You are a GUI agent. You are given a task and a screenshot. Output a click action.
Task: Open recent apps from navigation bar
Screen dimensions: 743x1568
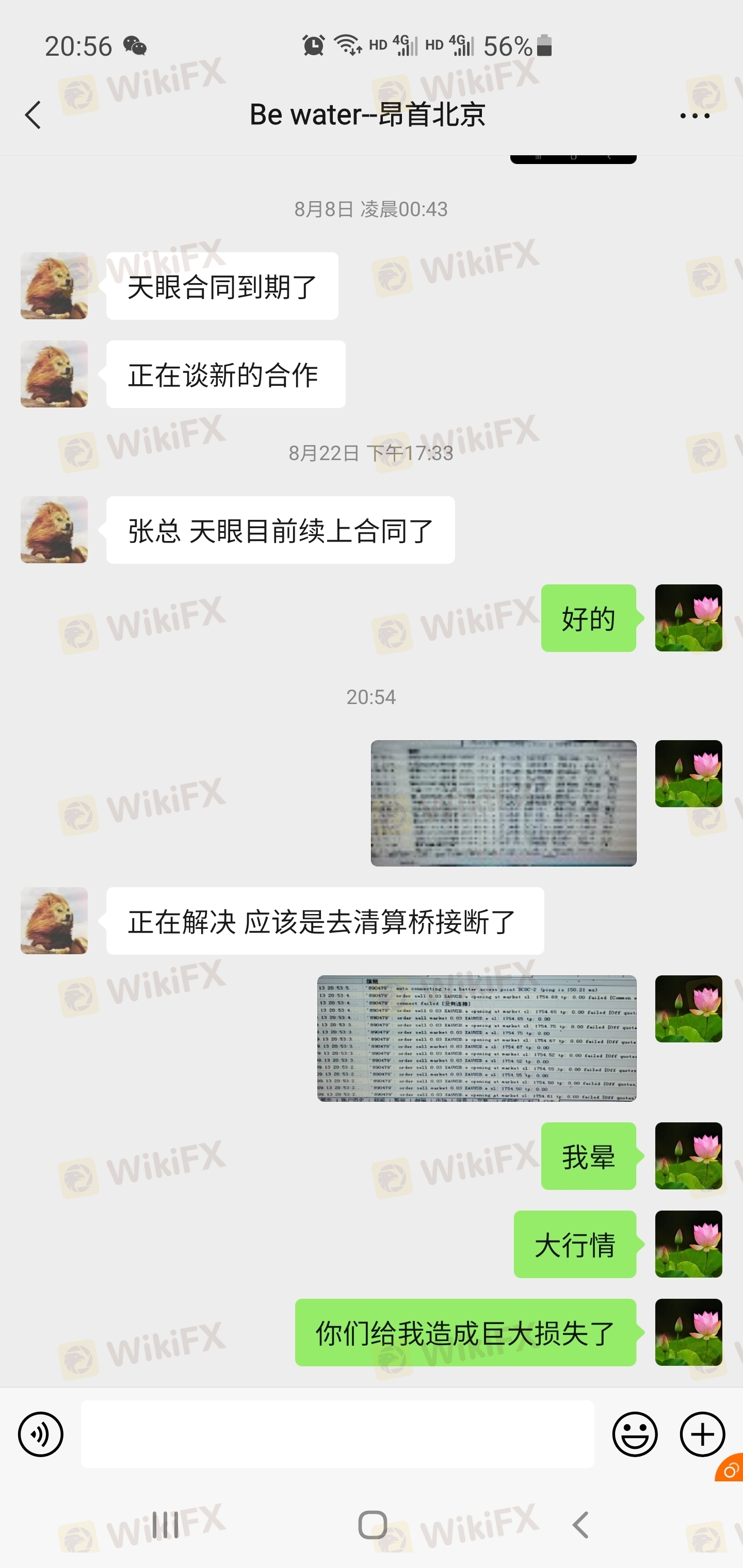pyautogui.click(x=165, y=1525)
